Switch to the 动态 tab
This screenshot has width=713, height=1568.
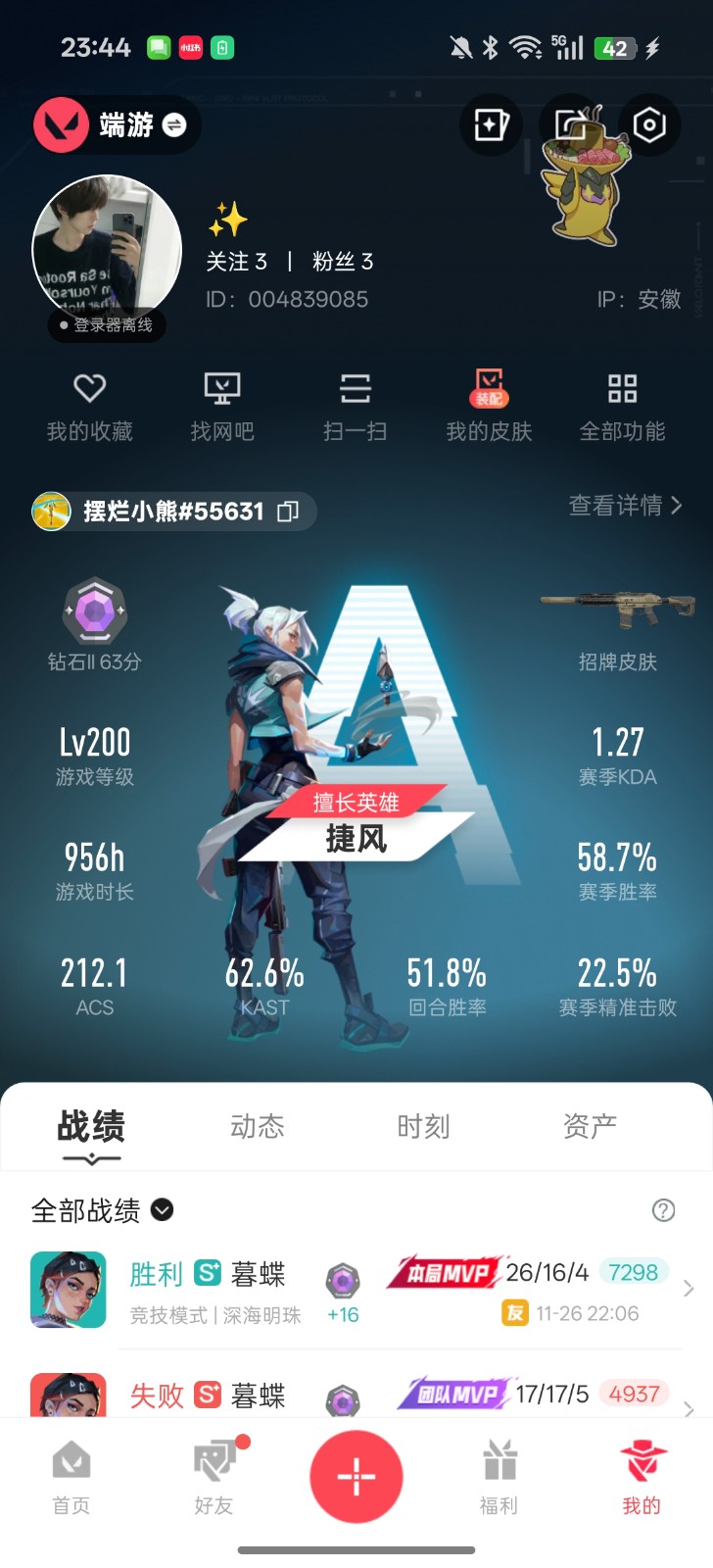coord(258,1126)
